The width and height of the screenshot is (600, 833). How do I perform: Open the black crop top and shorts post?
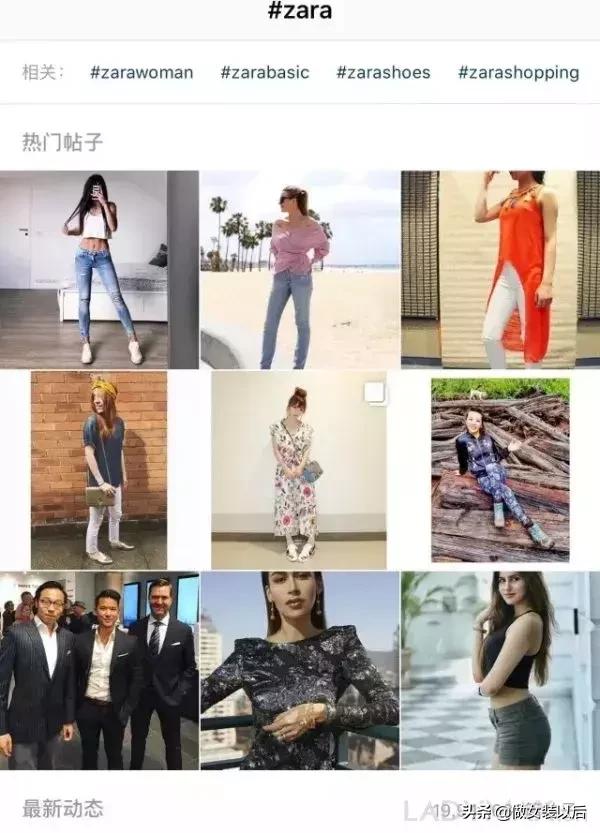tap(500, 670)
